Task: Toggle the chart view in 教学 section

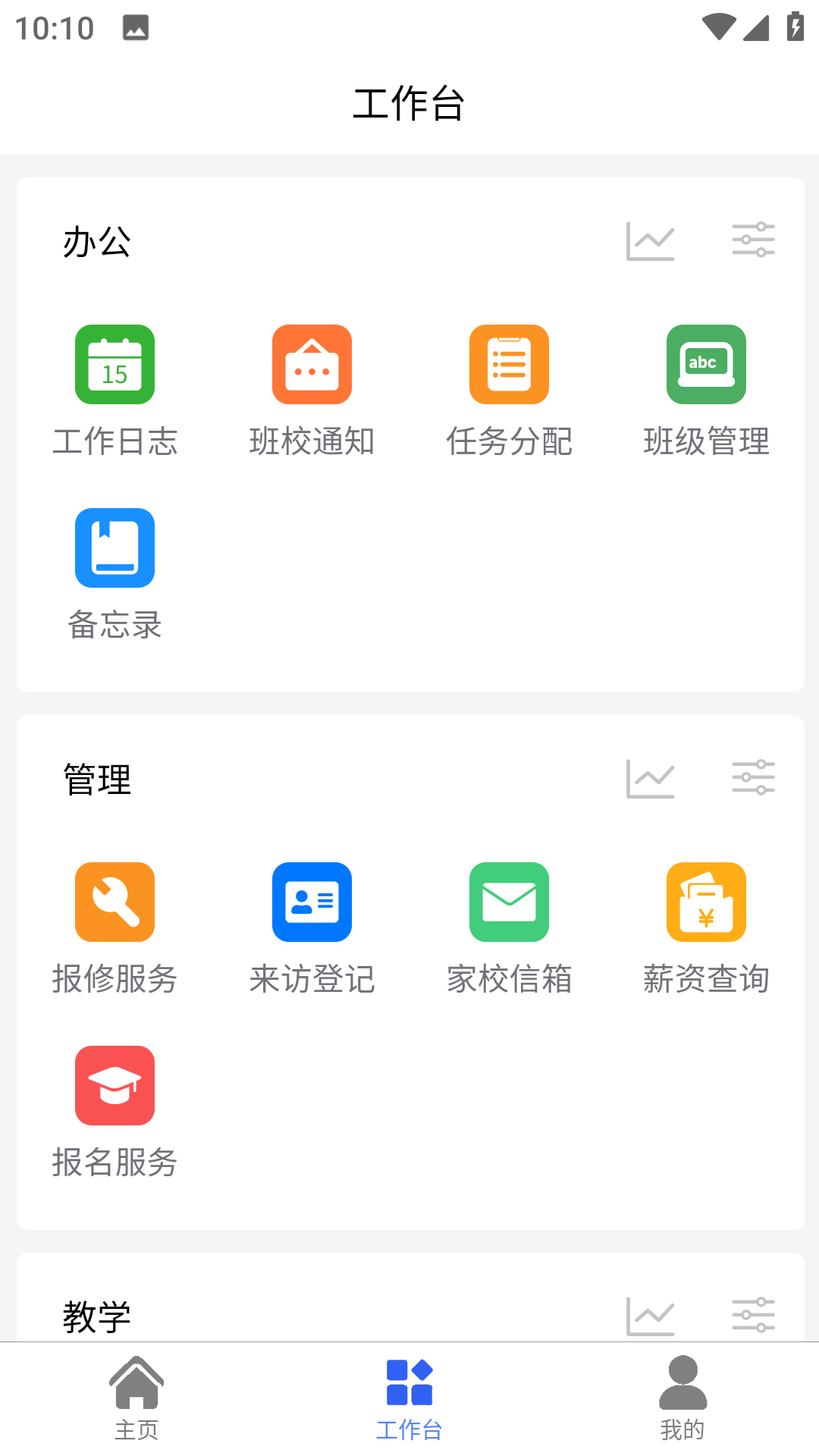Action: (651, 1314)
